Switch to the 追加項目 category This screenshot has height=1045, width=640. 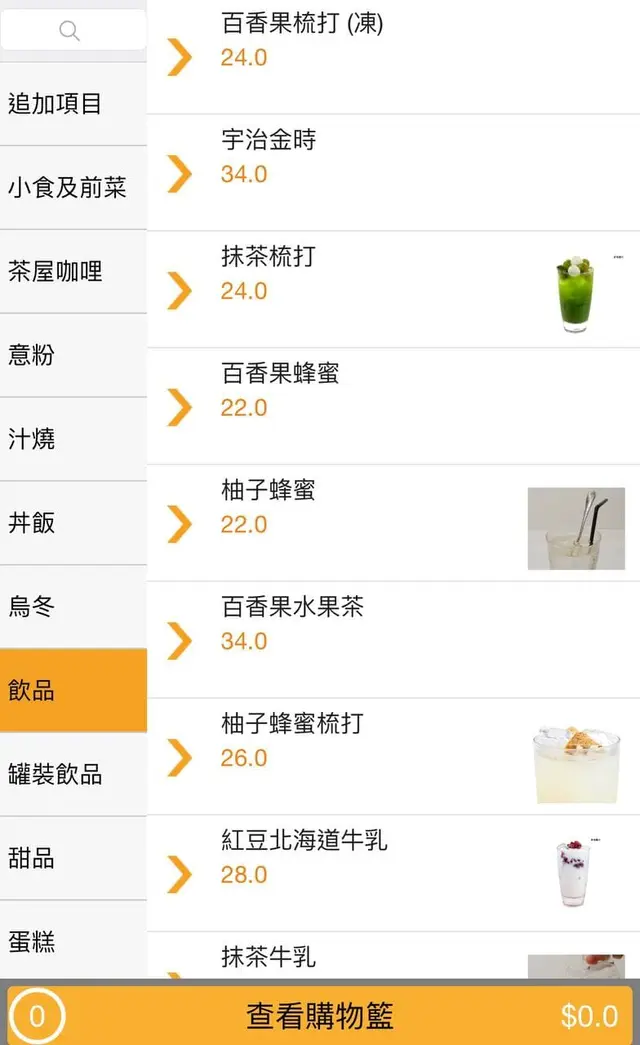(x=73, y=104)
